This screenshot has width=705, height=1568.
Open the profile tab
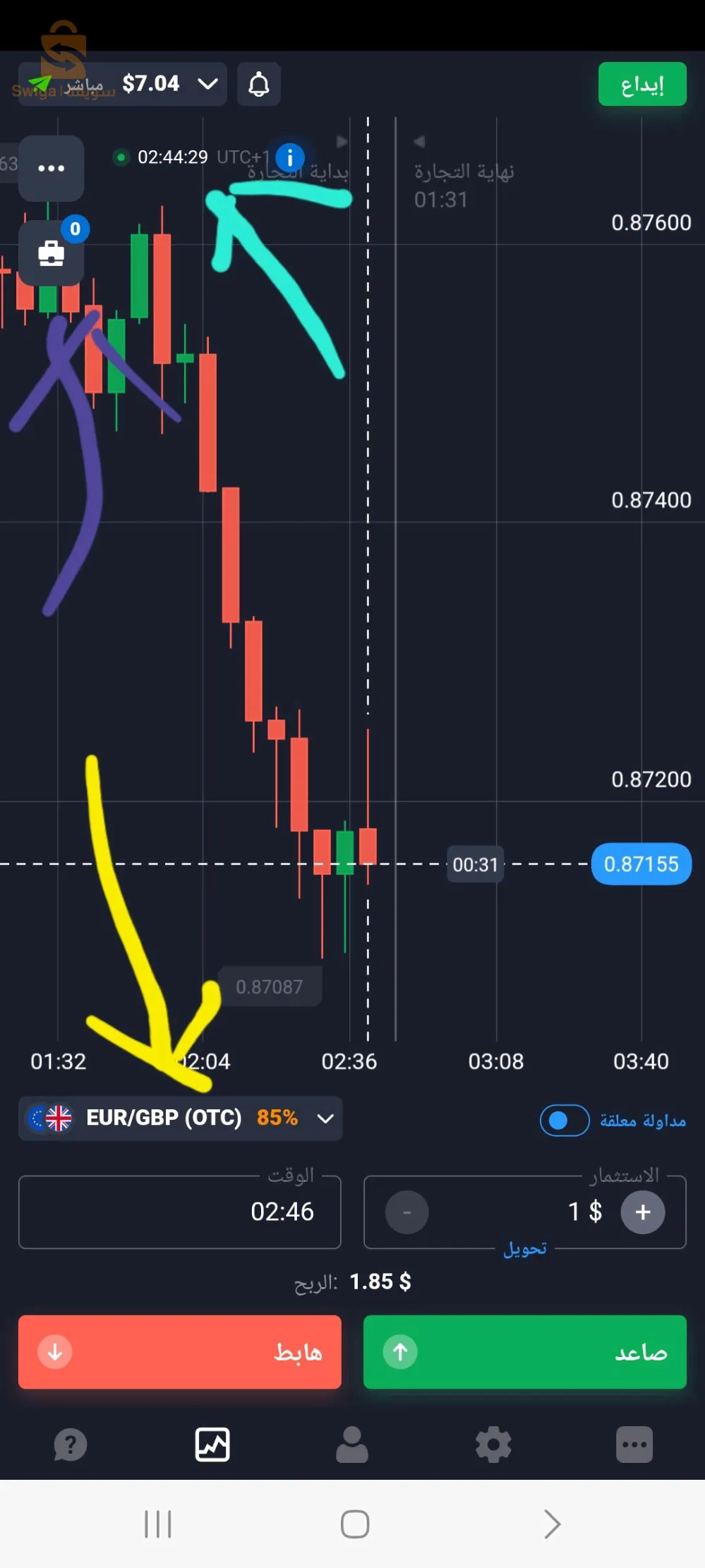coord(352,1445)
